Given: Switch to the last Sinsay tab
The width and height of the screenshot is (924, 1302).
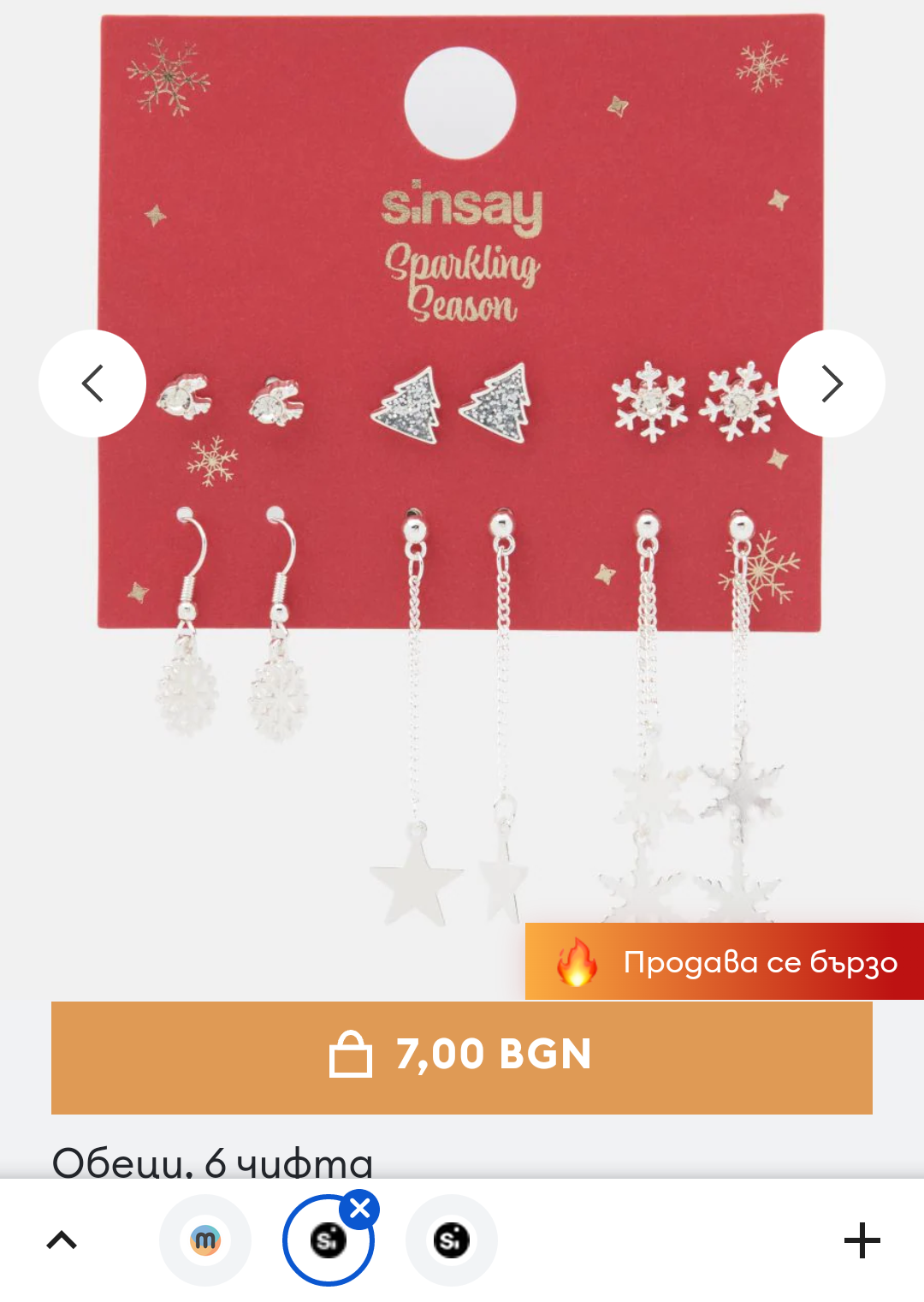Looking at the screenshot, I should click(451, 1240).
